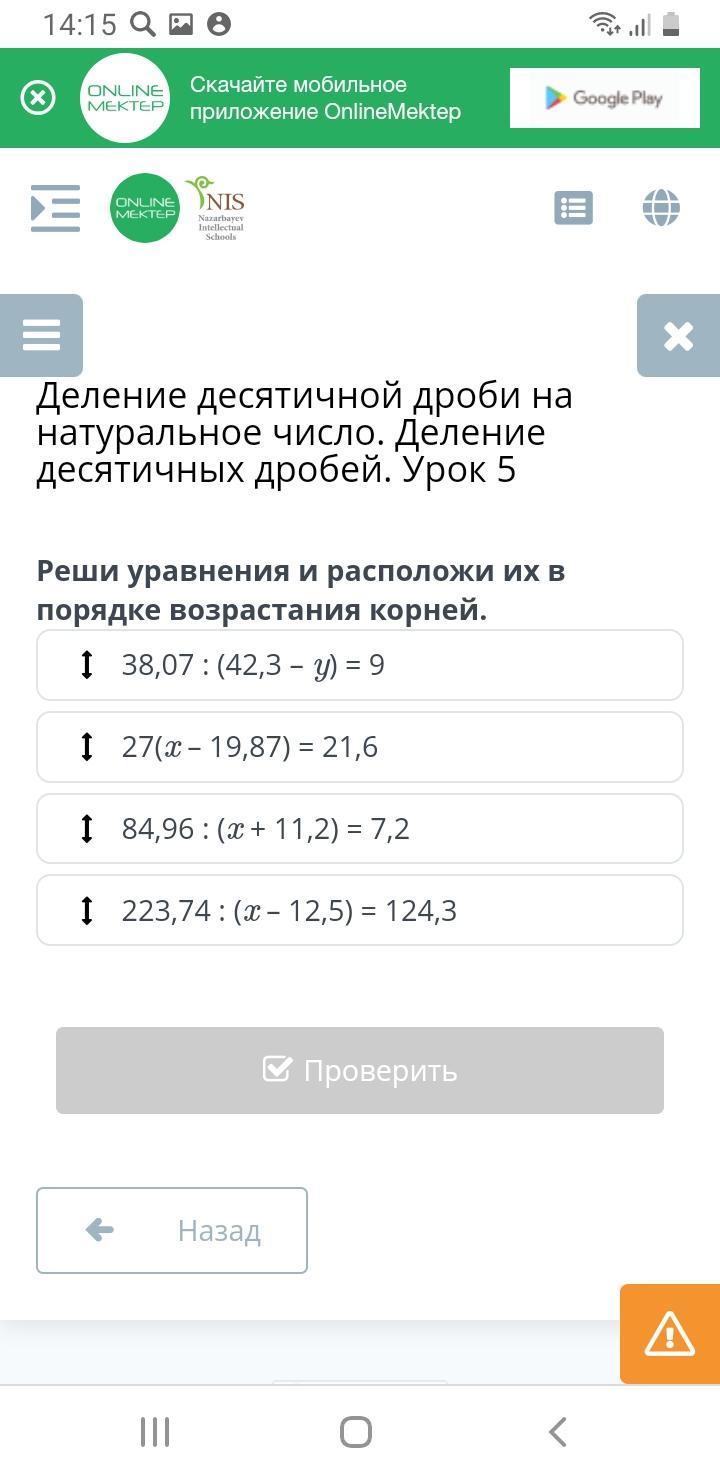Tap the Проверить check button
720x1480 pixels.
360,1070
